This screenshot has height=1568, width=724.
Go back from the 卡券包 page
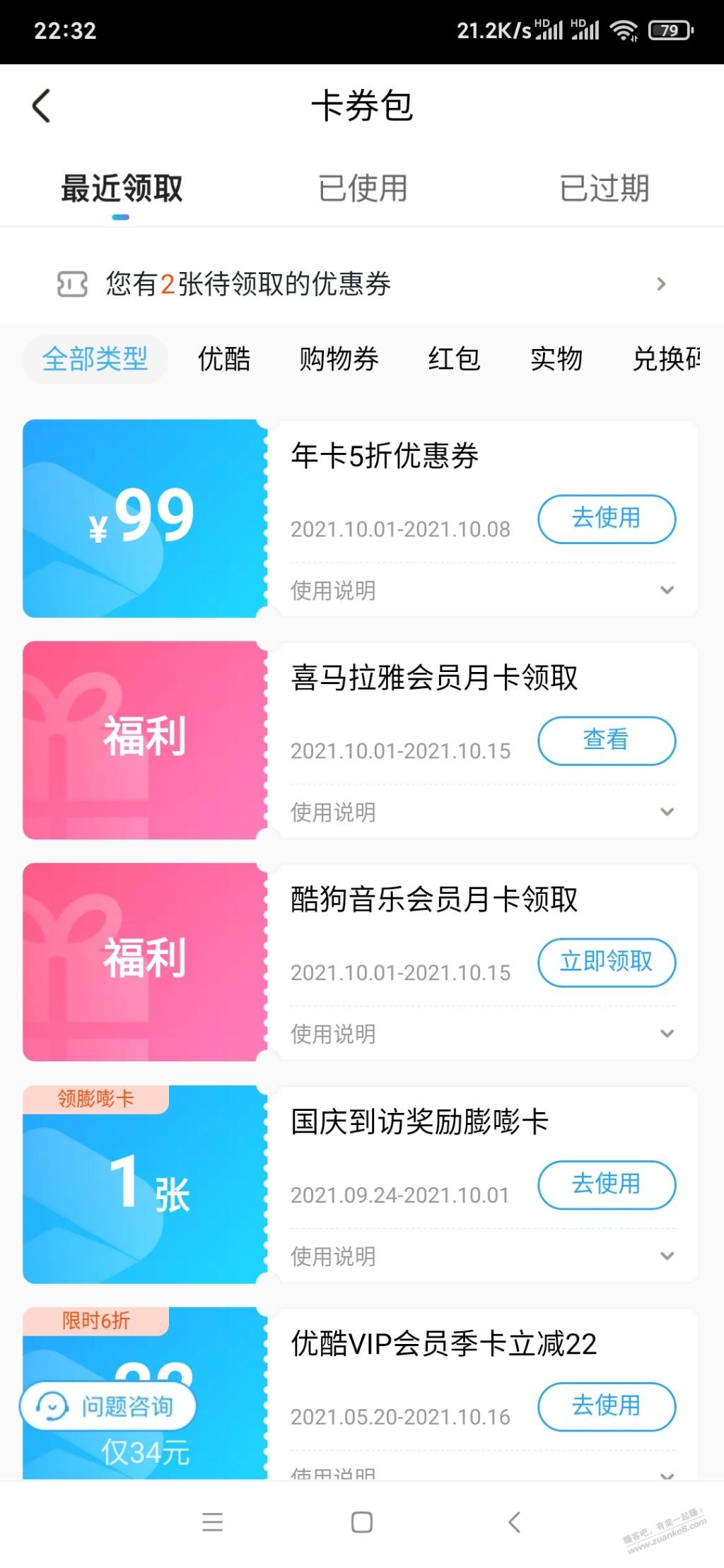point(42,106)
